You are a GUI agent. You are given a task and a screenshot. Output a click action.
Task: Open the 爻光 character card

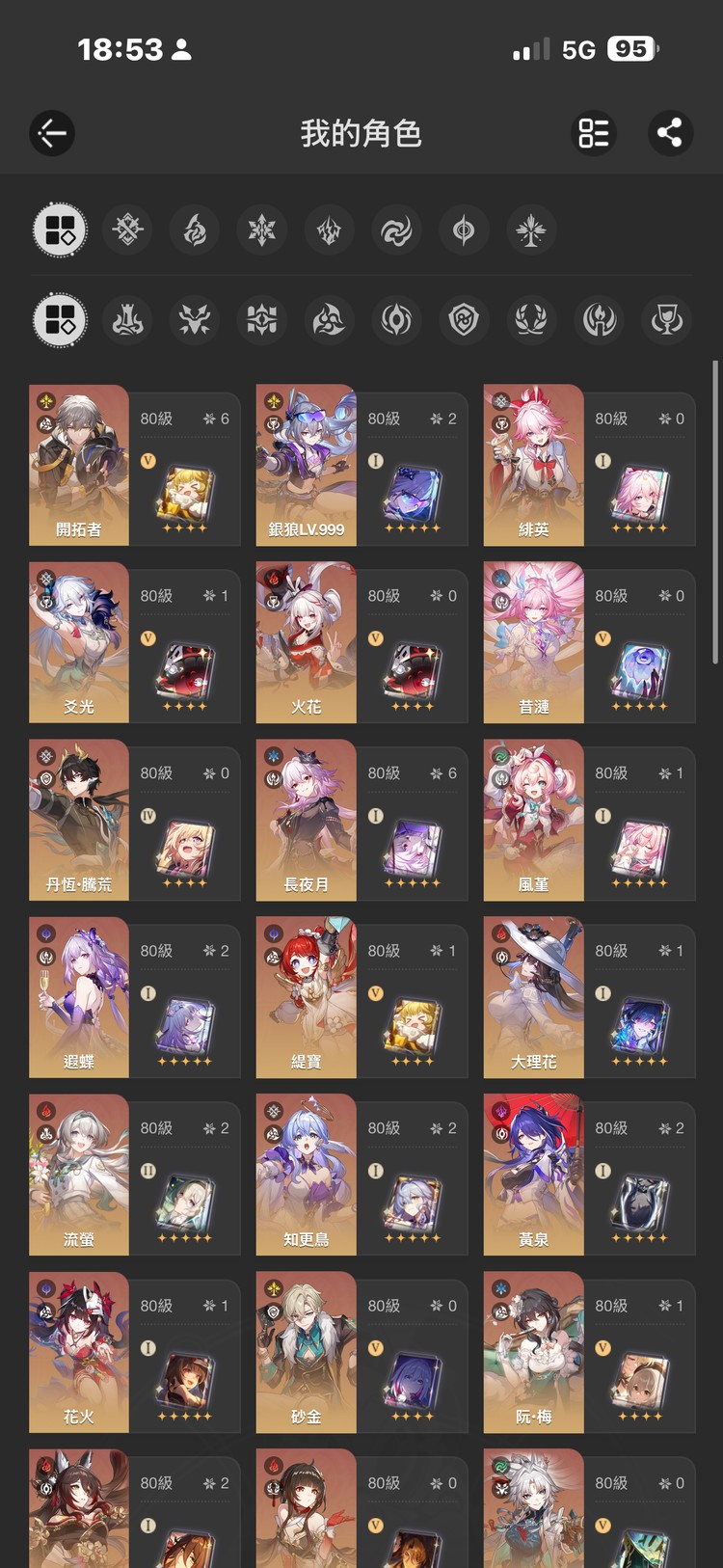(135, 643)
